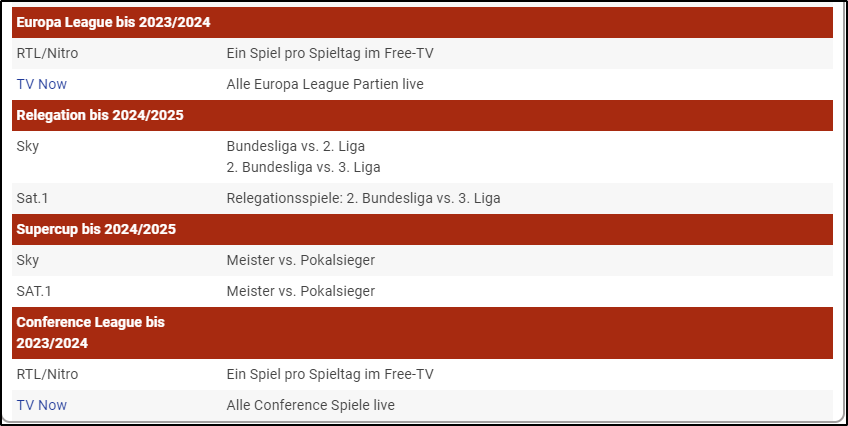Open TV Now link under Europa League
Screen dimensions: 848x426
pos(42,84)
